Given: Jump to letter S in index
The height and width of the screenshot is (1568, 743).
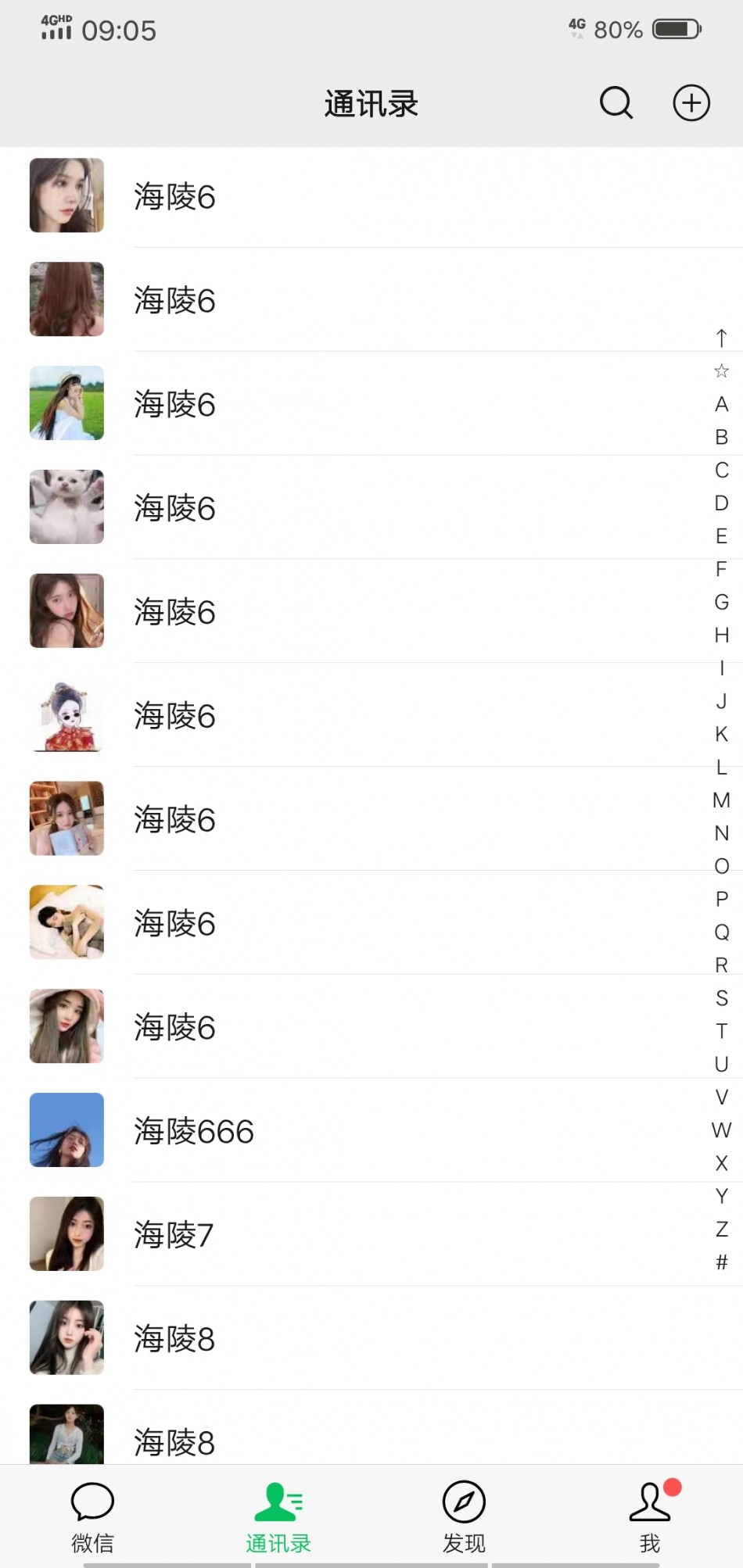Looking at the screenshot, I should click(721, 998).
